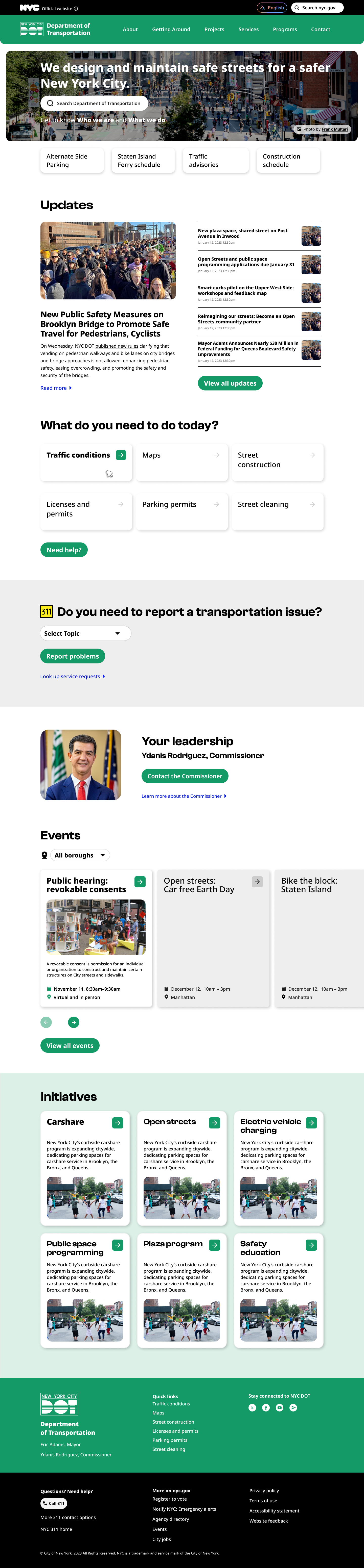Contact the Commissioner

click(185, 776)
